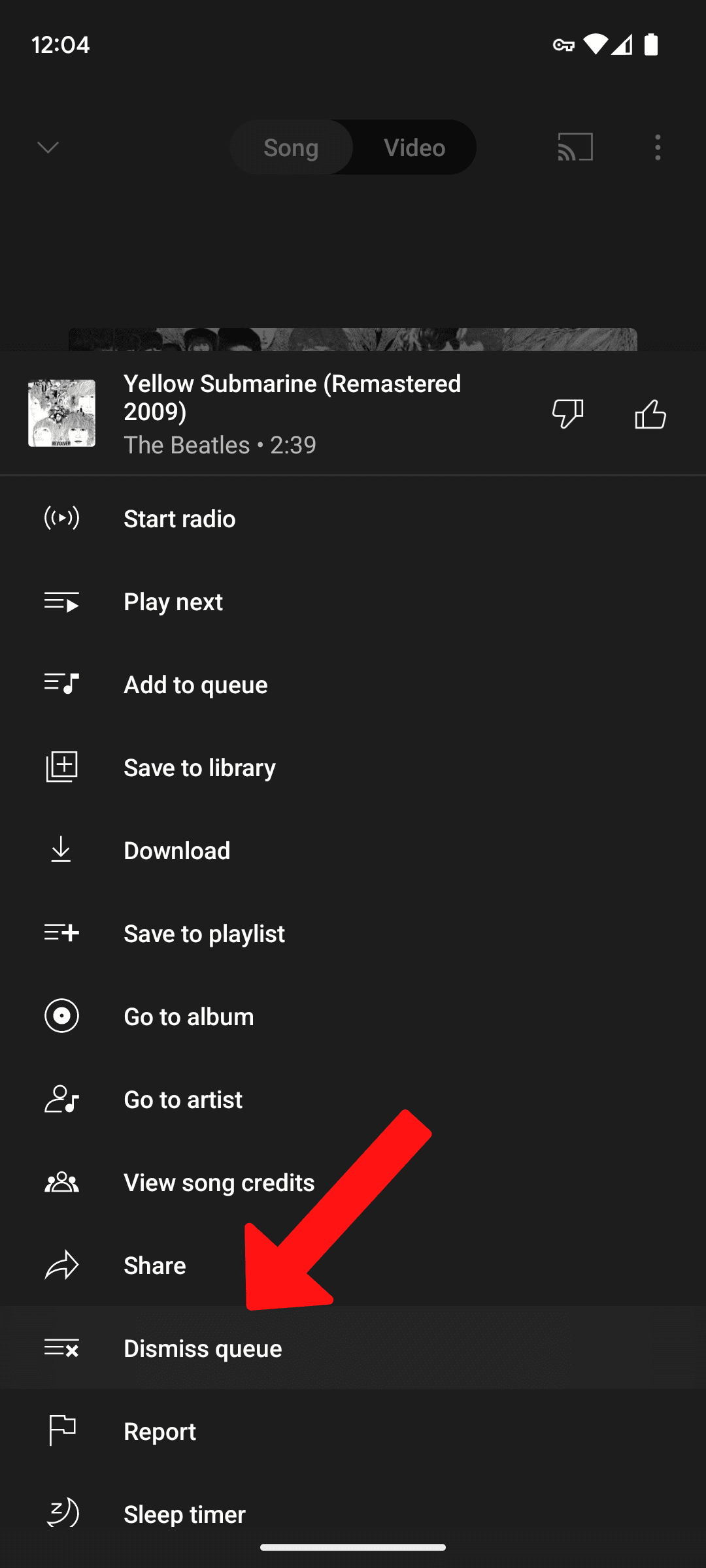Switch playback to Video mode

(x=414, y=147)
